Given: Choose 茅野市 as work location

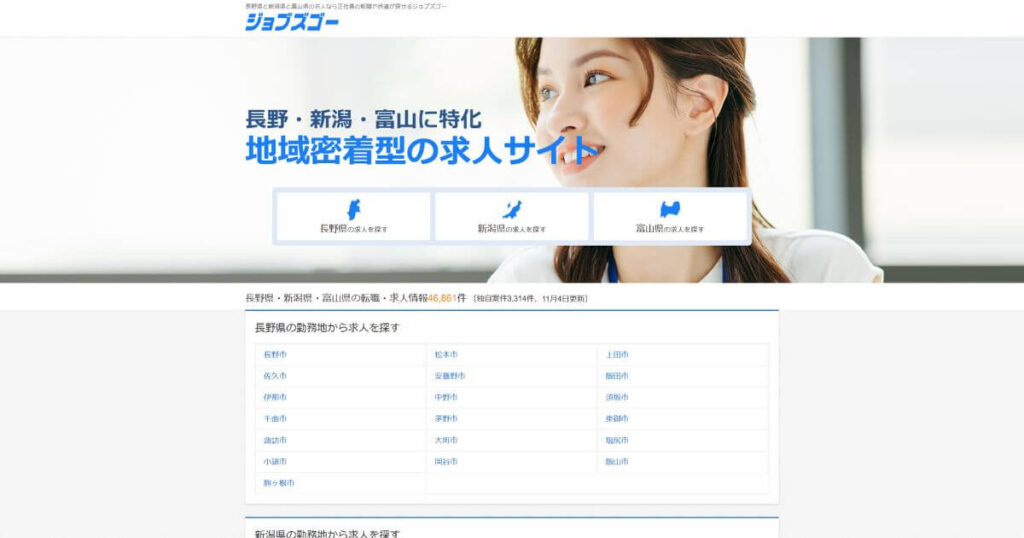Looking at the screenshot, I should (446, 419).
